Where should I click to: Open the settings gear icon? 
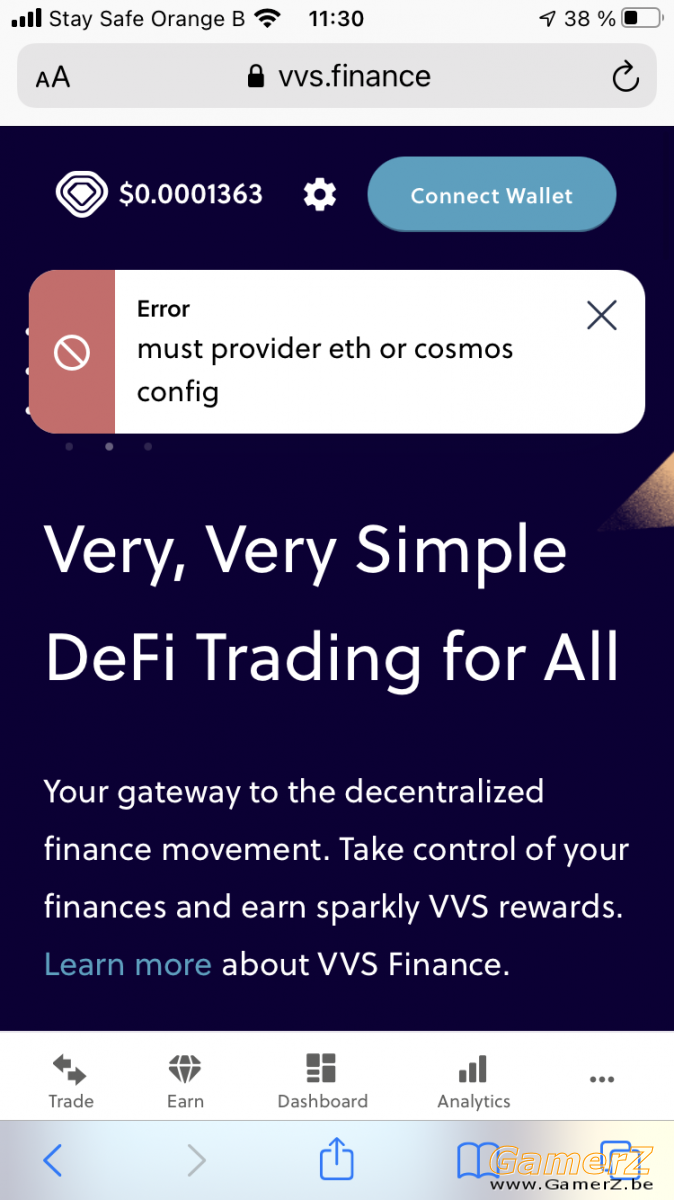320,194
